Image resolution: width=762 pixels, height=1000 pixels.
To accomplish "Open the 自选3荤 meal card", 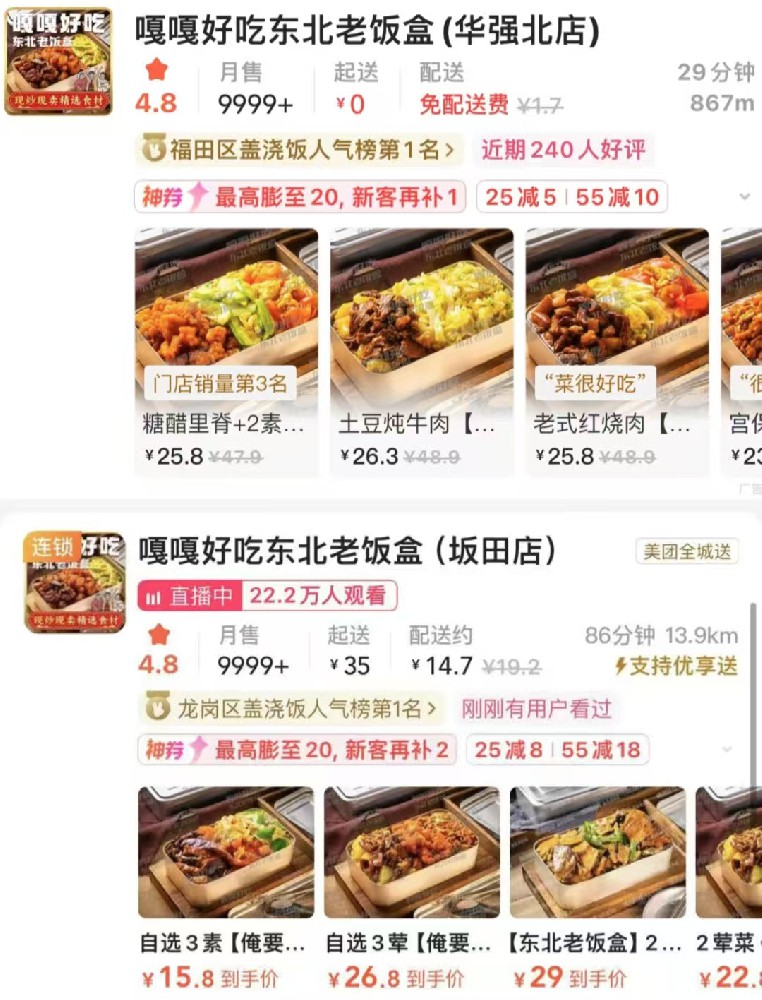I will (x=411, y=885).
